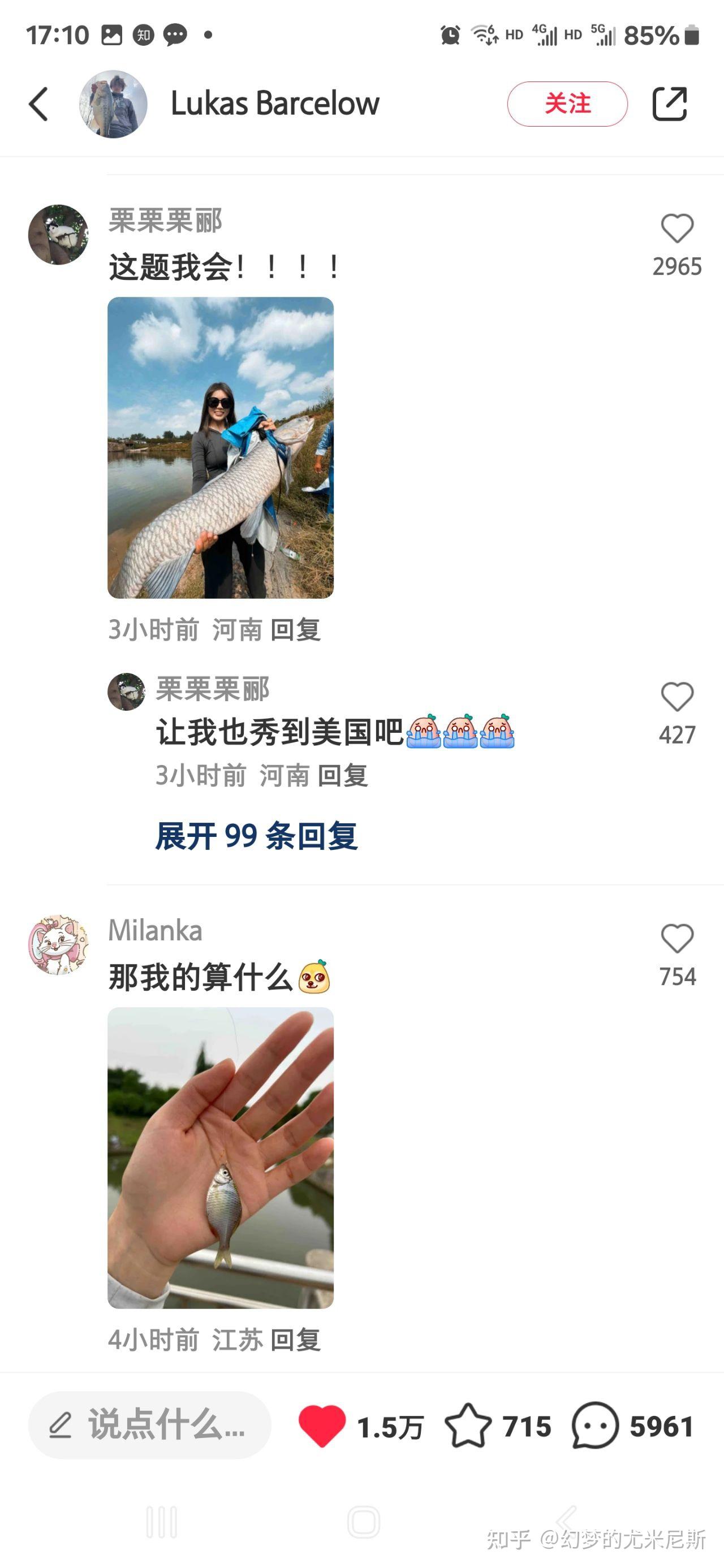Follow Lukas Barcelow with 关注 button

click(567, 104)
